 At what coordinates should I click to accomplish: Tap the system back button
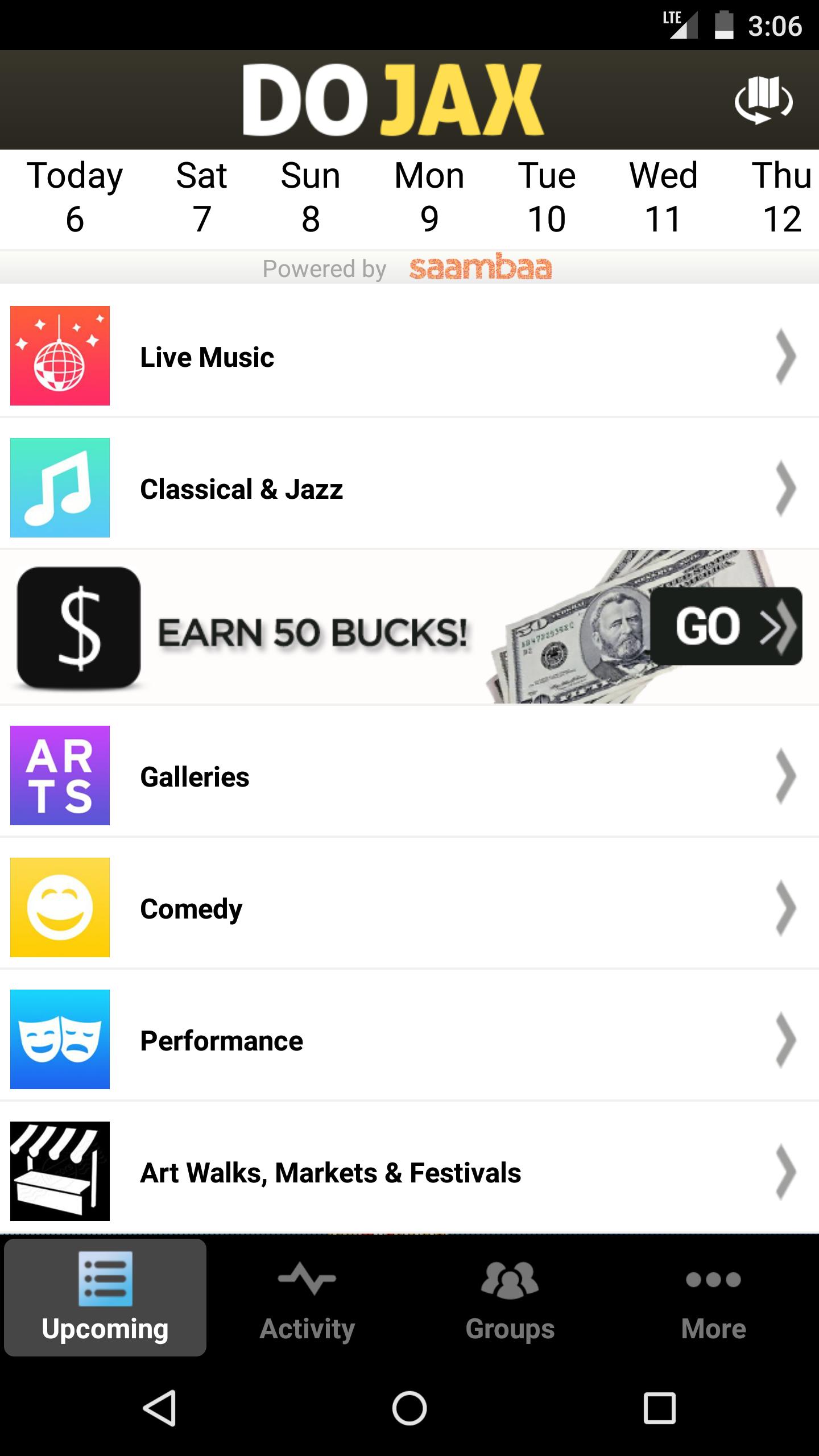[159, 1408]
